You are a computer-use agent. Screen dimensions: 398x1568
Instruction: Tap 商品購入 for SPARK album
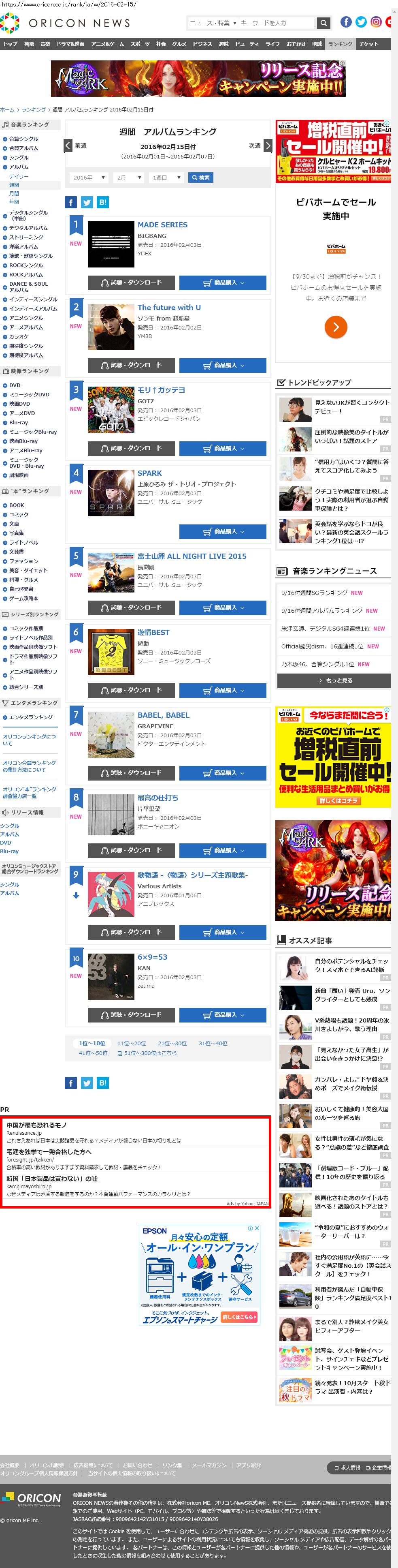tap(223, 531)
